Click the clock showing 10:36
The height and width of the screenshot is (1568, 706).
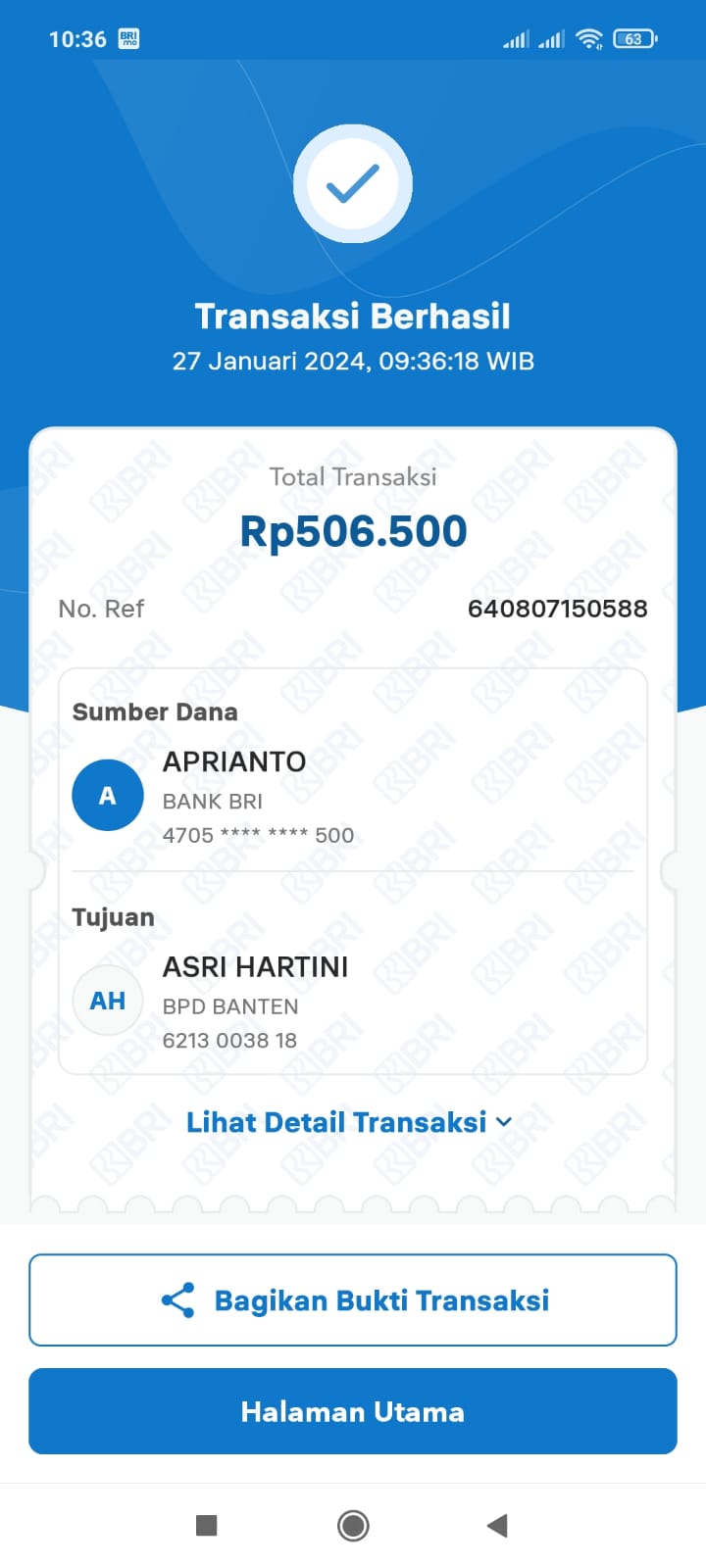tap(76, 38)
